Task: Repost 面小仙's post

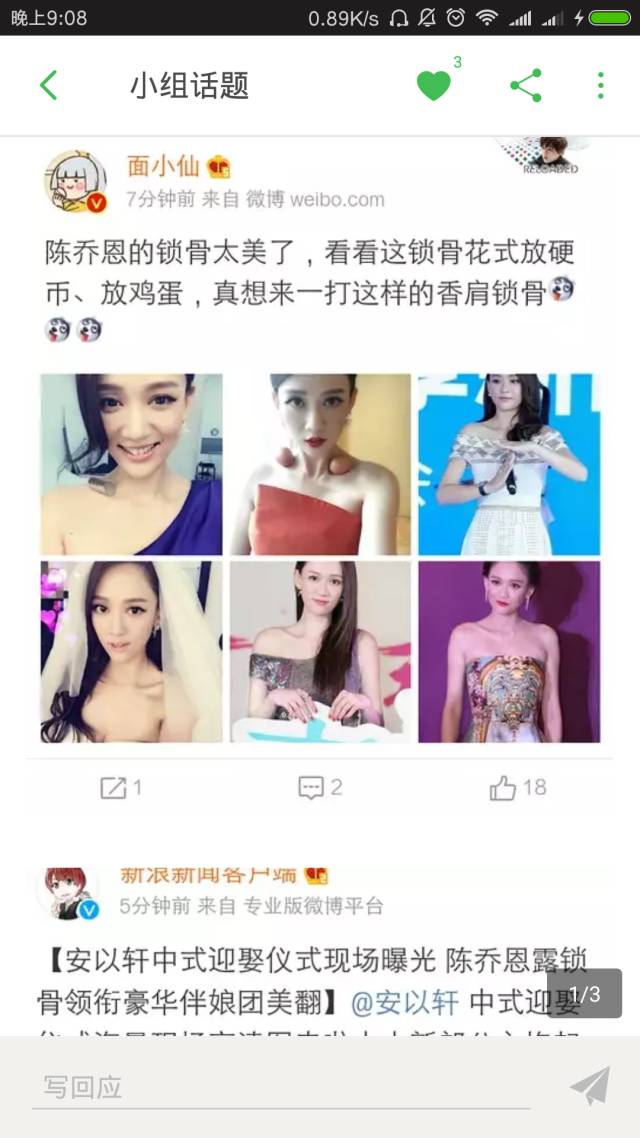Action: click(121, 788)
